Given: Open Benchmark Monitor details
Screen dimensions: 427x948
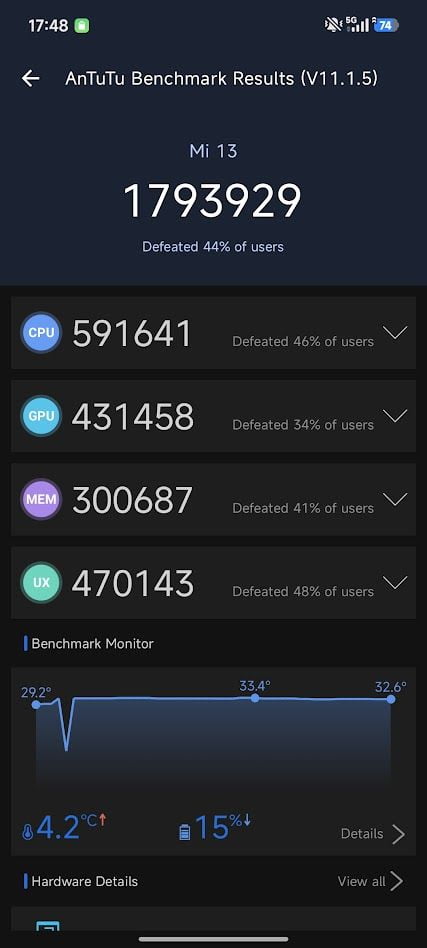Looking at the screenshot, I should point(373,834).
